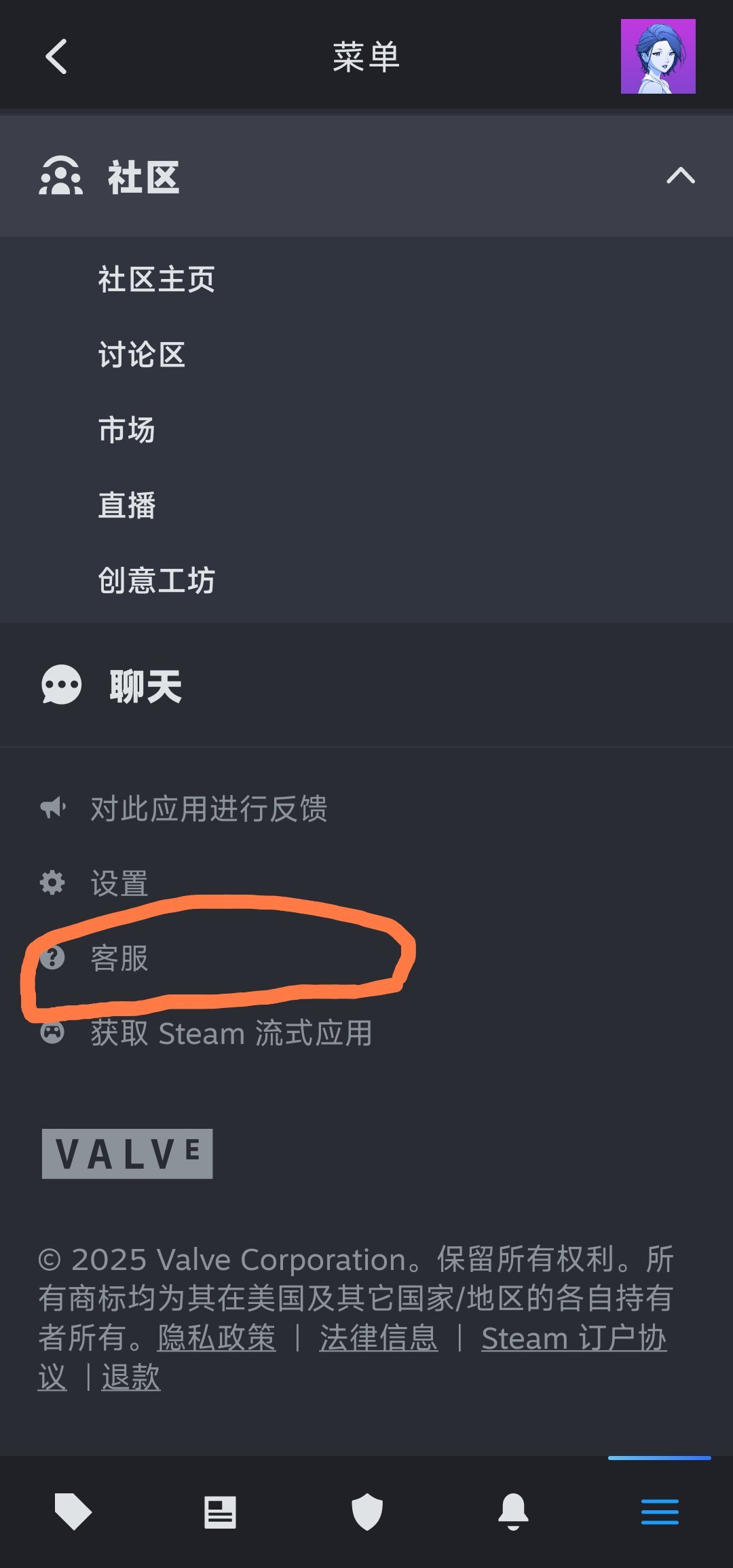Image resolution: width=733 pixels, height=1568 pixels.
Task: Switch to the news tab
Action: click(220, 1512)
